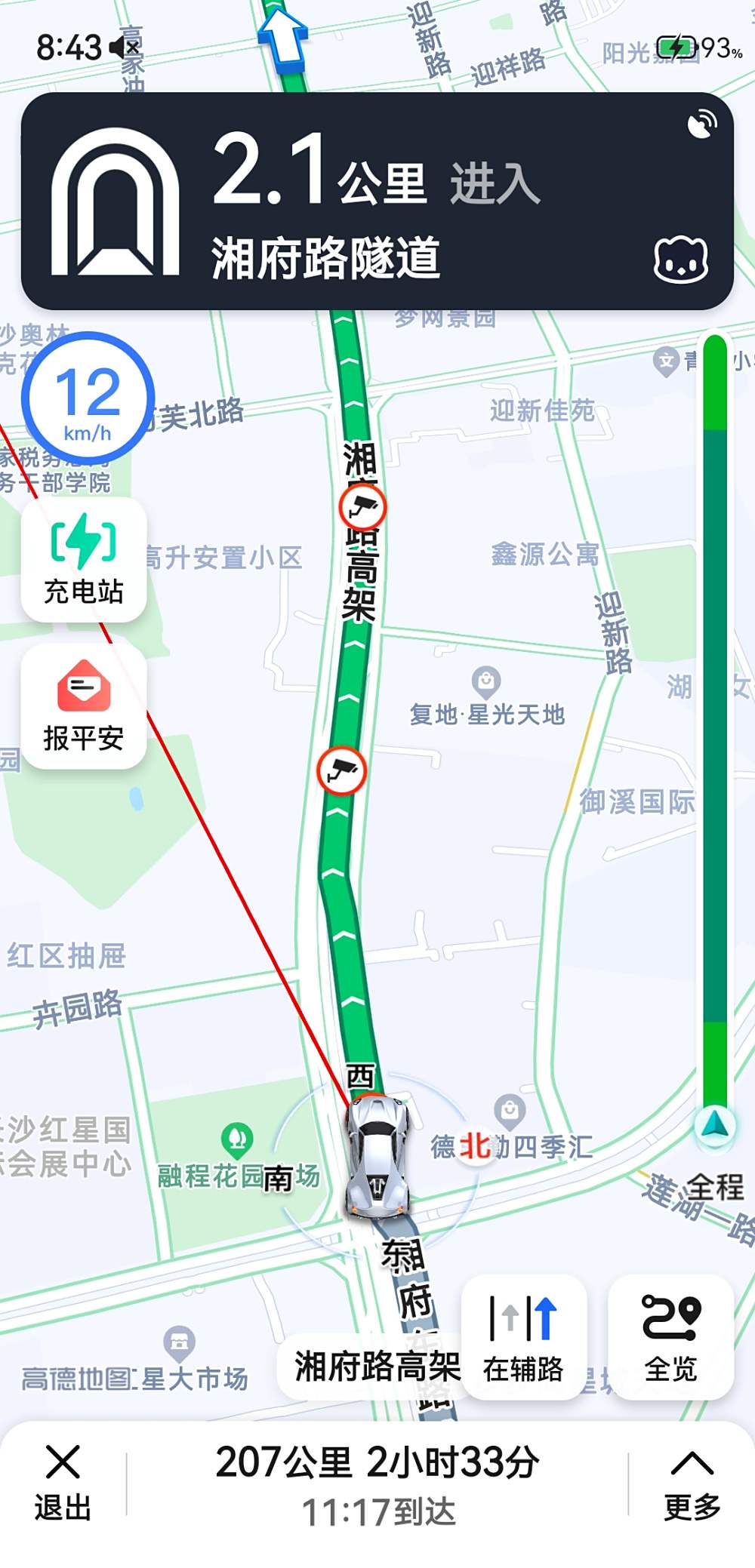This screenshot has height=1568, width=755.
Task: Open 充电站 charging stations
Action: [x=84, y=560]
